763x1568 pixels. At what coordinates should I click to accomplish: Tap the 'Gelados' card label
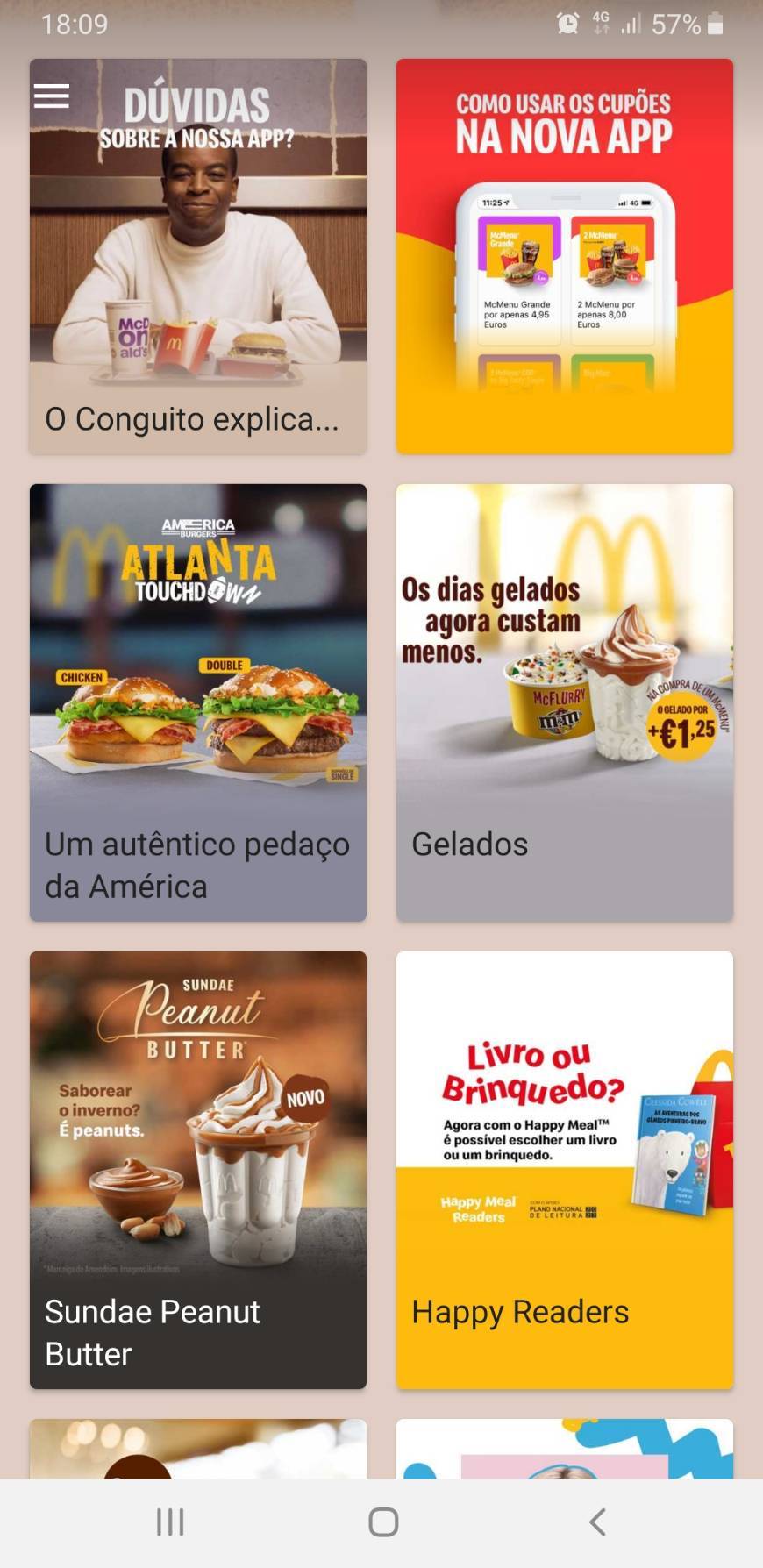(470, 844)
